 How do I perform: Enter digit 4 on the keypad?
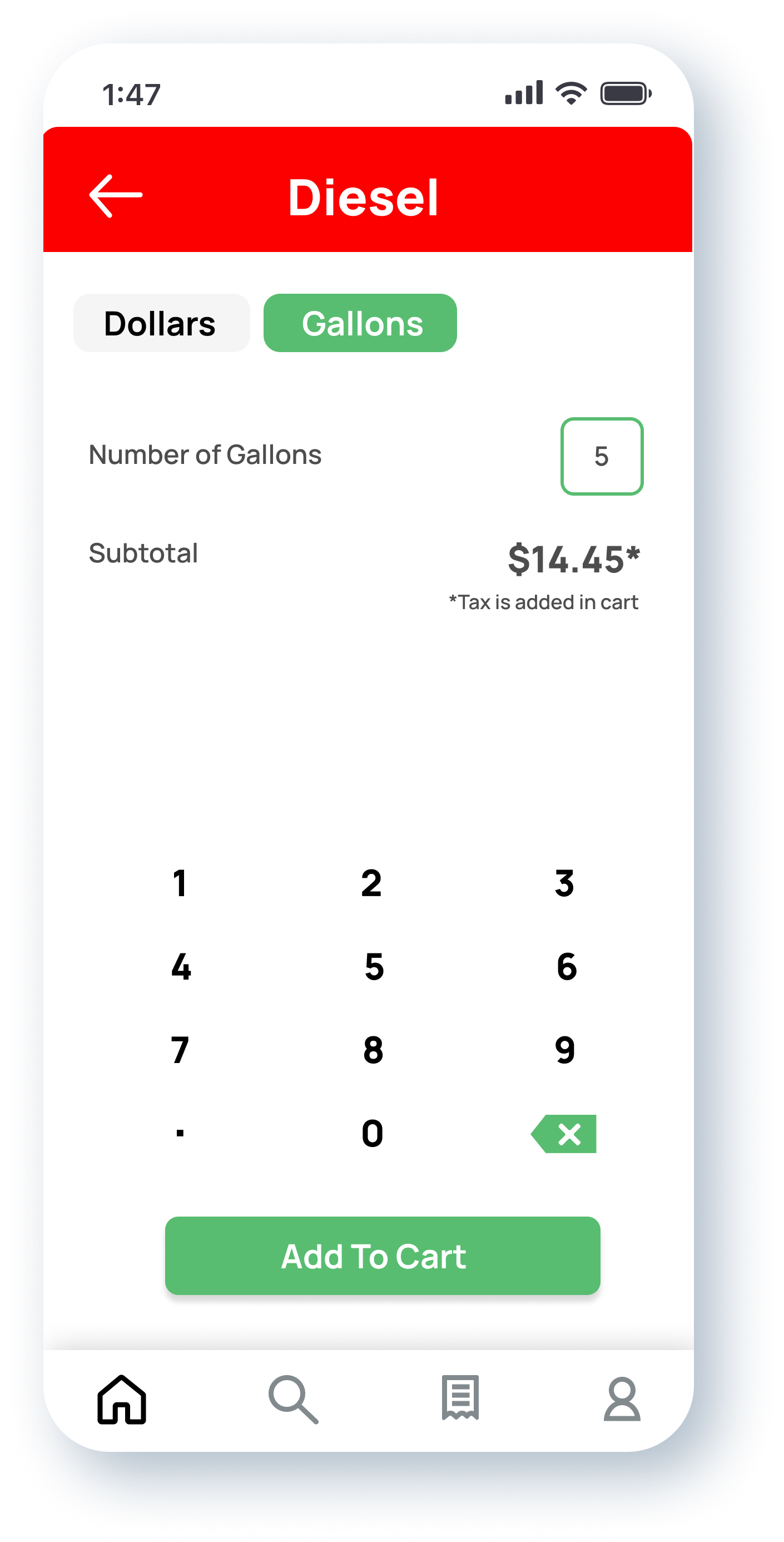pyautogui.click(x=181, y=967)
